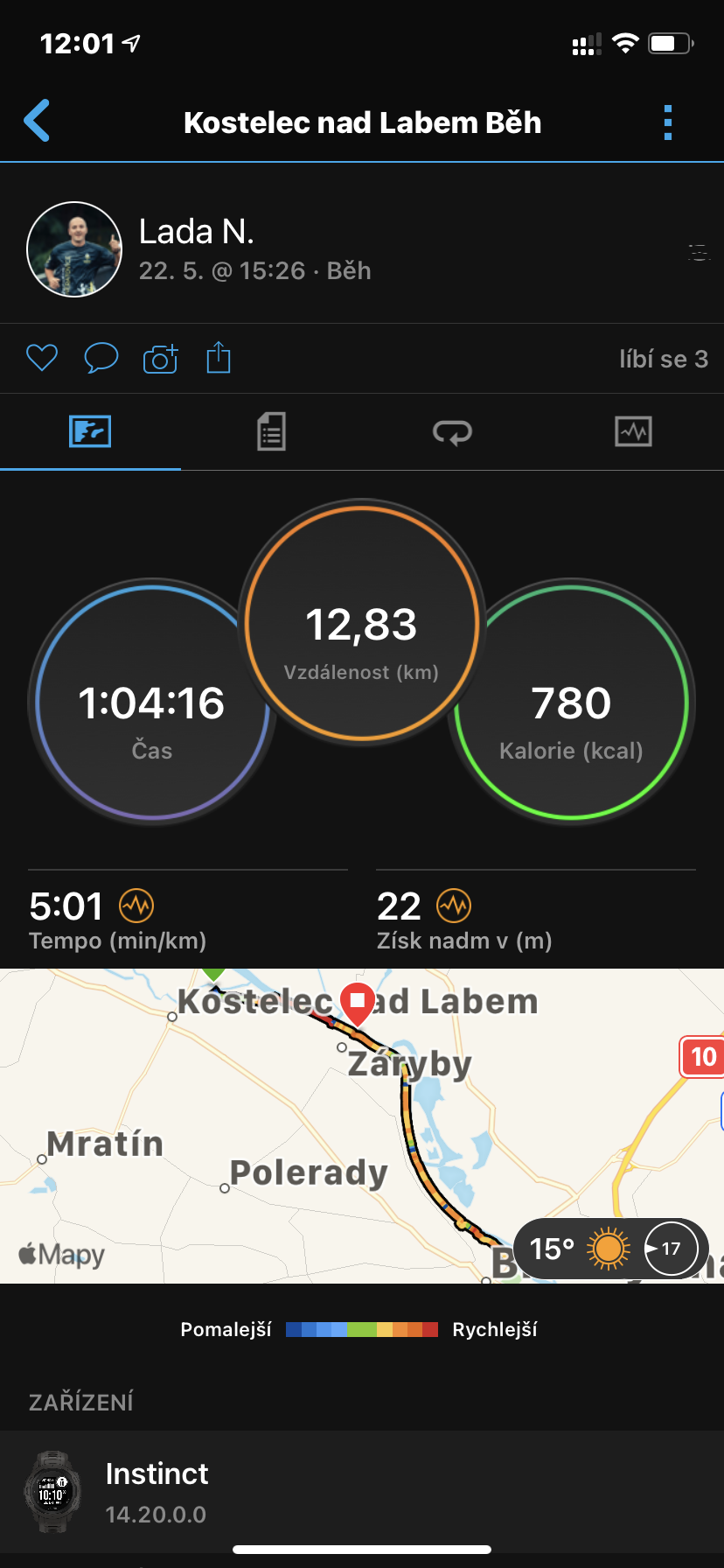Add a photo with the camera icon
Screen dimensions: 724x1568
tap(160, 358)
